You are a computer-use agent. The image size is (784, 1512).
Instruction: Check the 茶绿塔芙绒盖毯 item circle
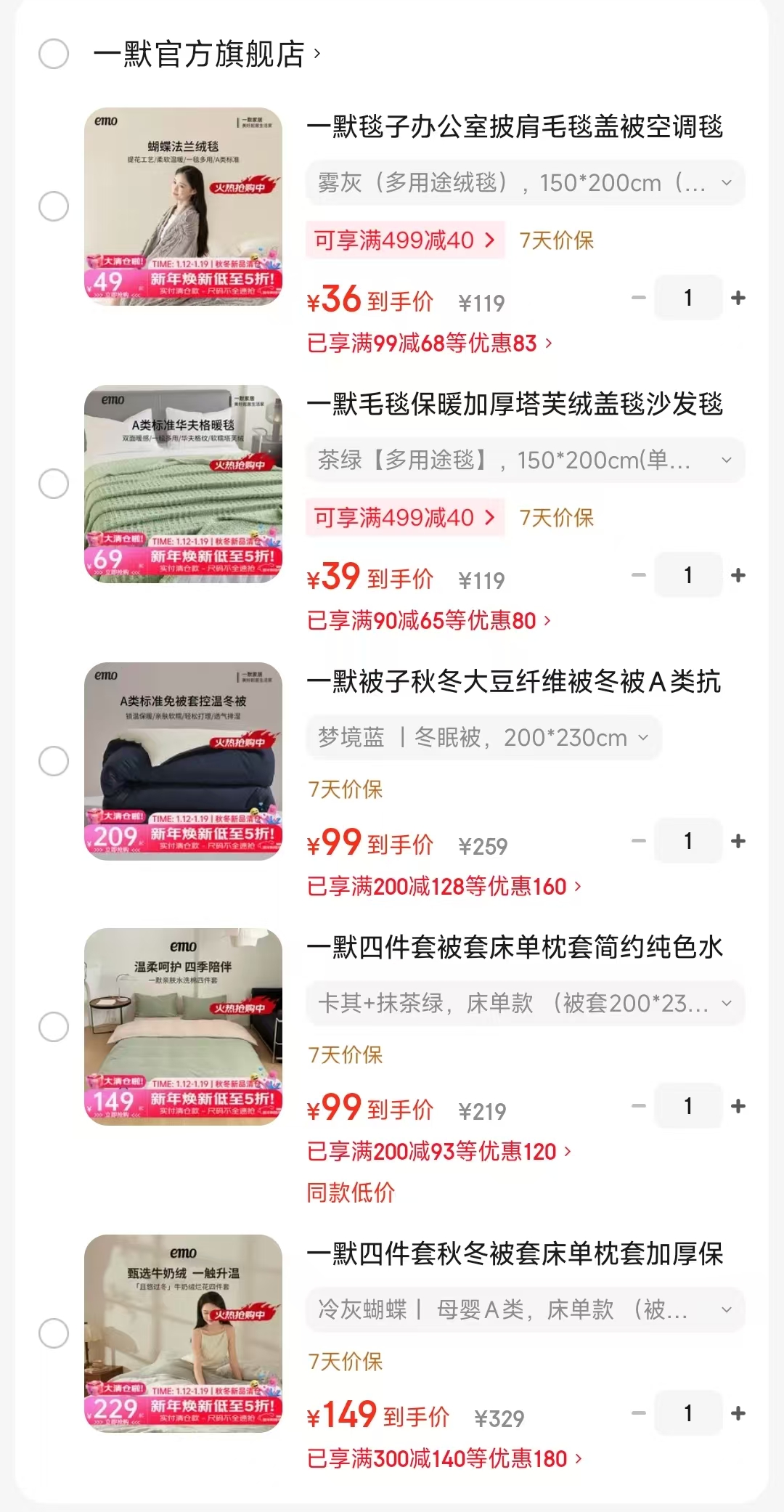tap(52, 484)
